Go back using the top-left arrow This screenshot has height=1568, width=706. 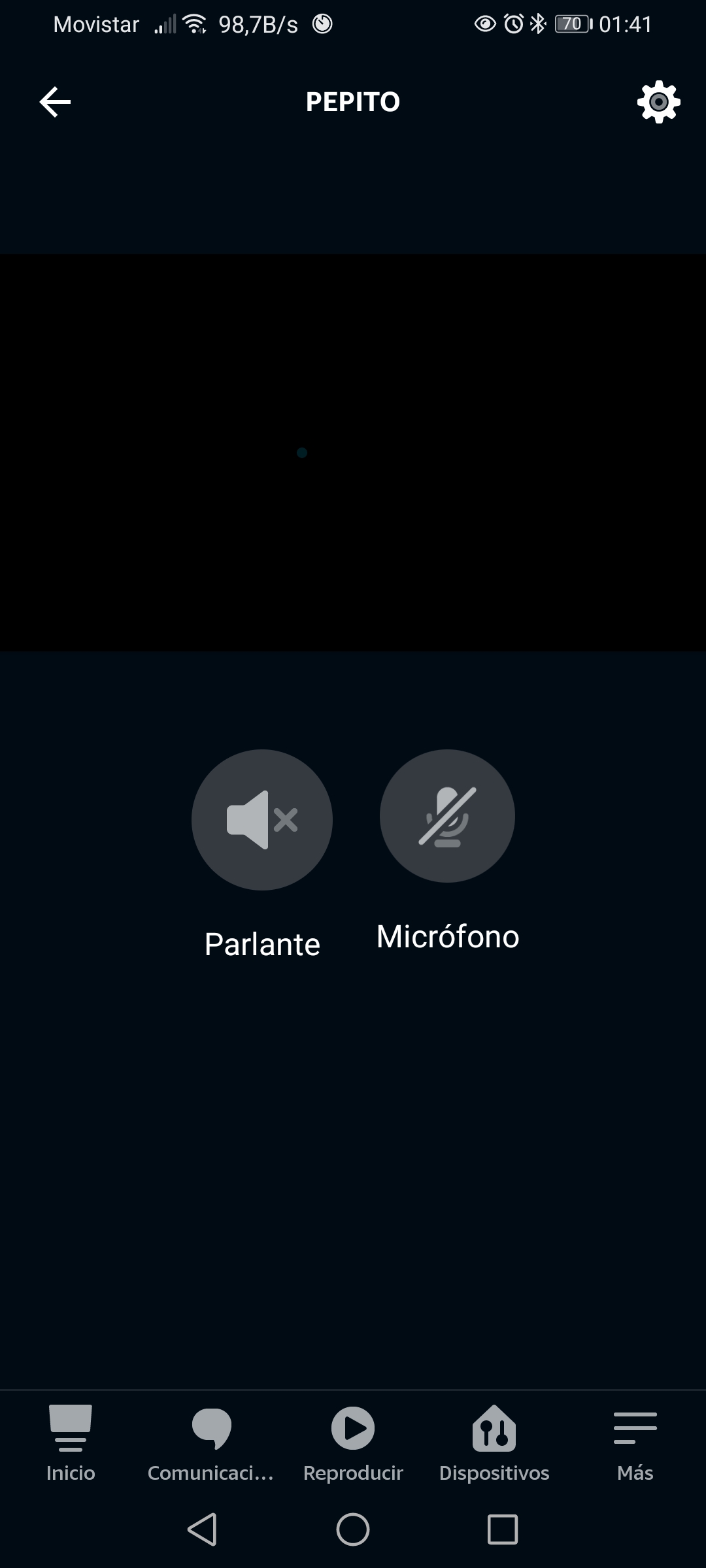(x=55, y=102)
